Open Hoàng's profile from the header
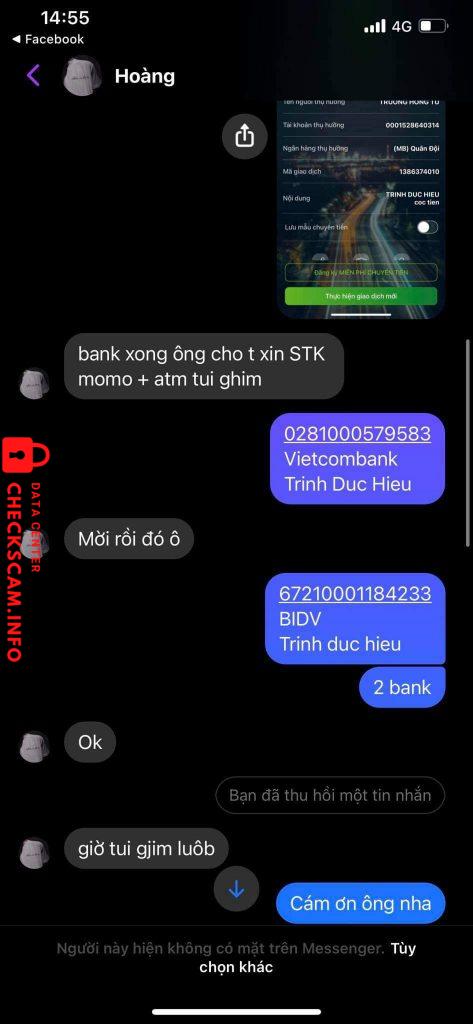The height and width of the screenshot is (1024, 473). coord(144,76)
